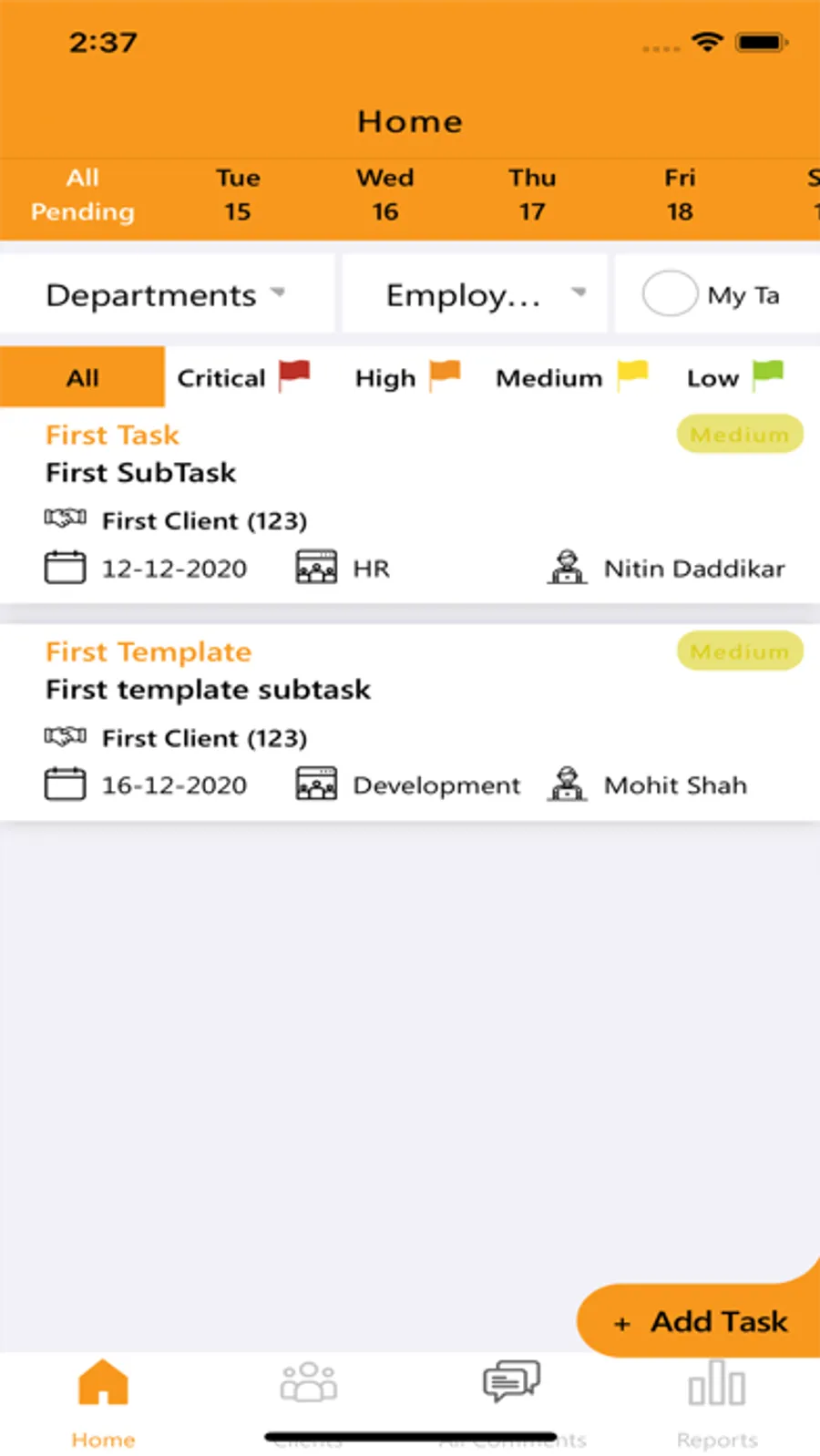Click the handshake icon beside First Client (123)
820x1456 pixels.
click(x=64, y=519)
